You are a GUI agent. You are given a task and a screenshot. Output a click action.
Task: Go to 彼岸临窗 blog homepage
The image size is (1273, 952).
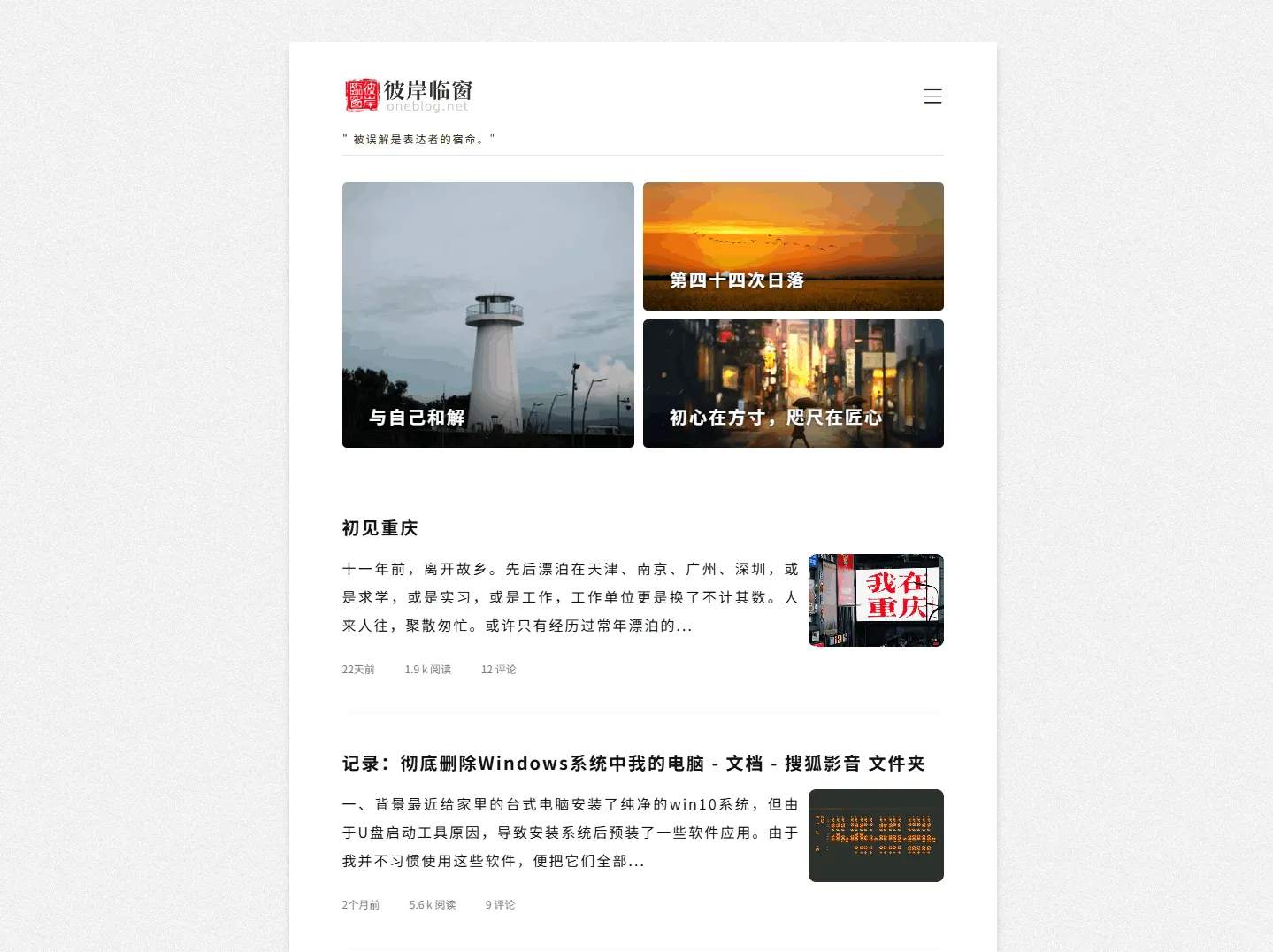point(409,95)
